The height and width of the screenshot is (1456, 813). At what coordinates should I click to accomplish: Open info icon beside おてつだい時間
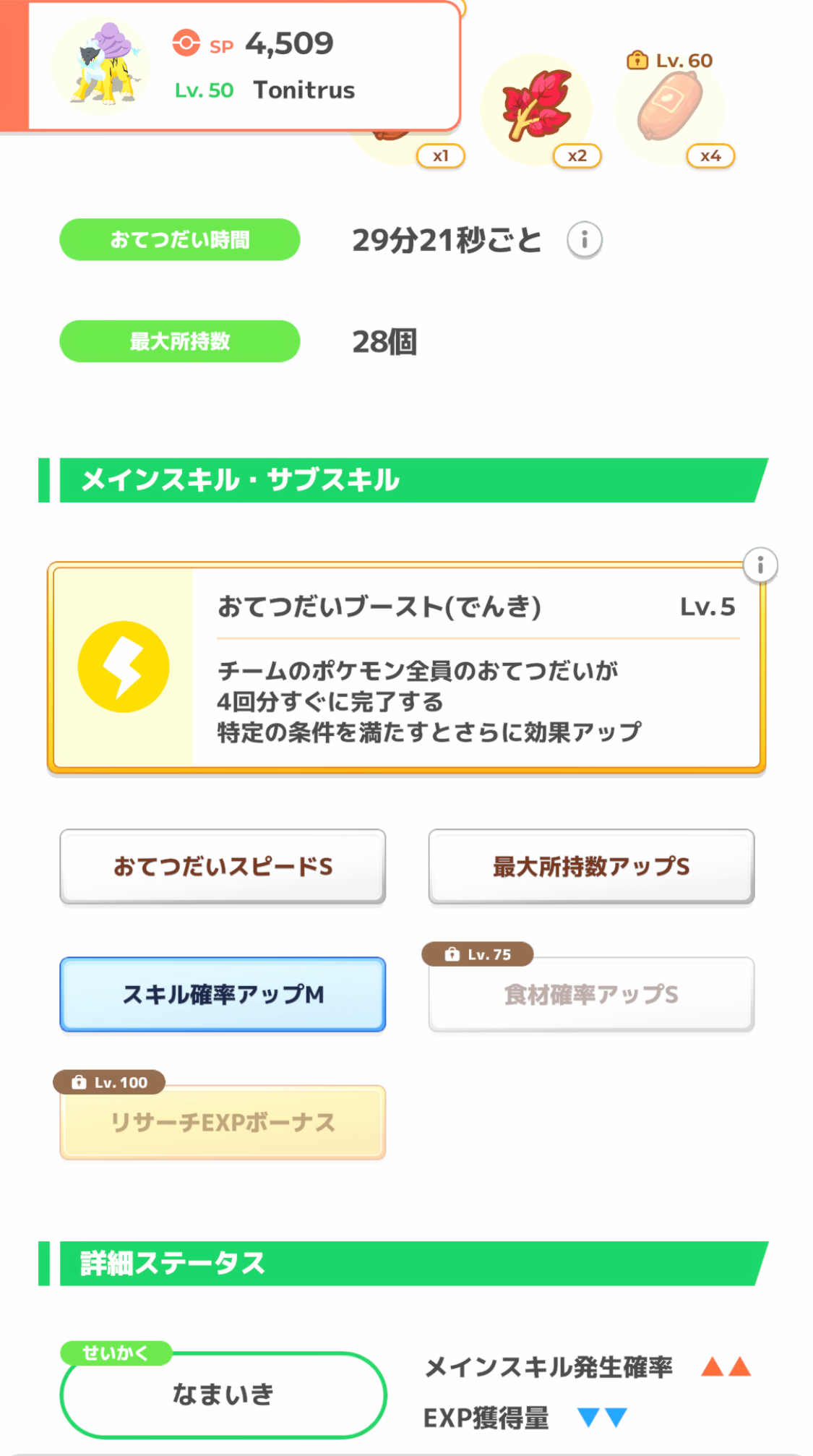[584, 239]
